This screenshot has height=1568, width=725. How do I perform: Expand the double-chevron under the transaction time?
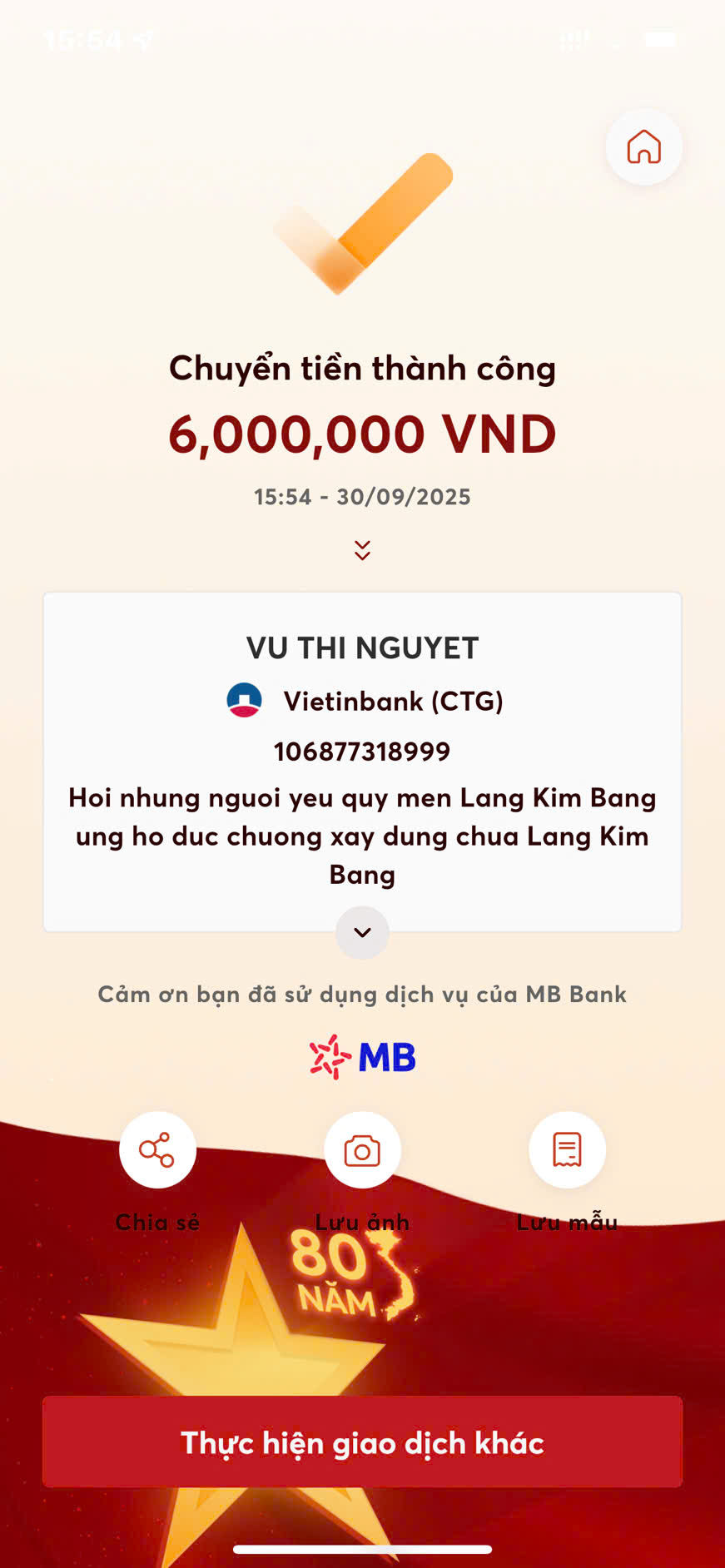point(362,550)
